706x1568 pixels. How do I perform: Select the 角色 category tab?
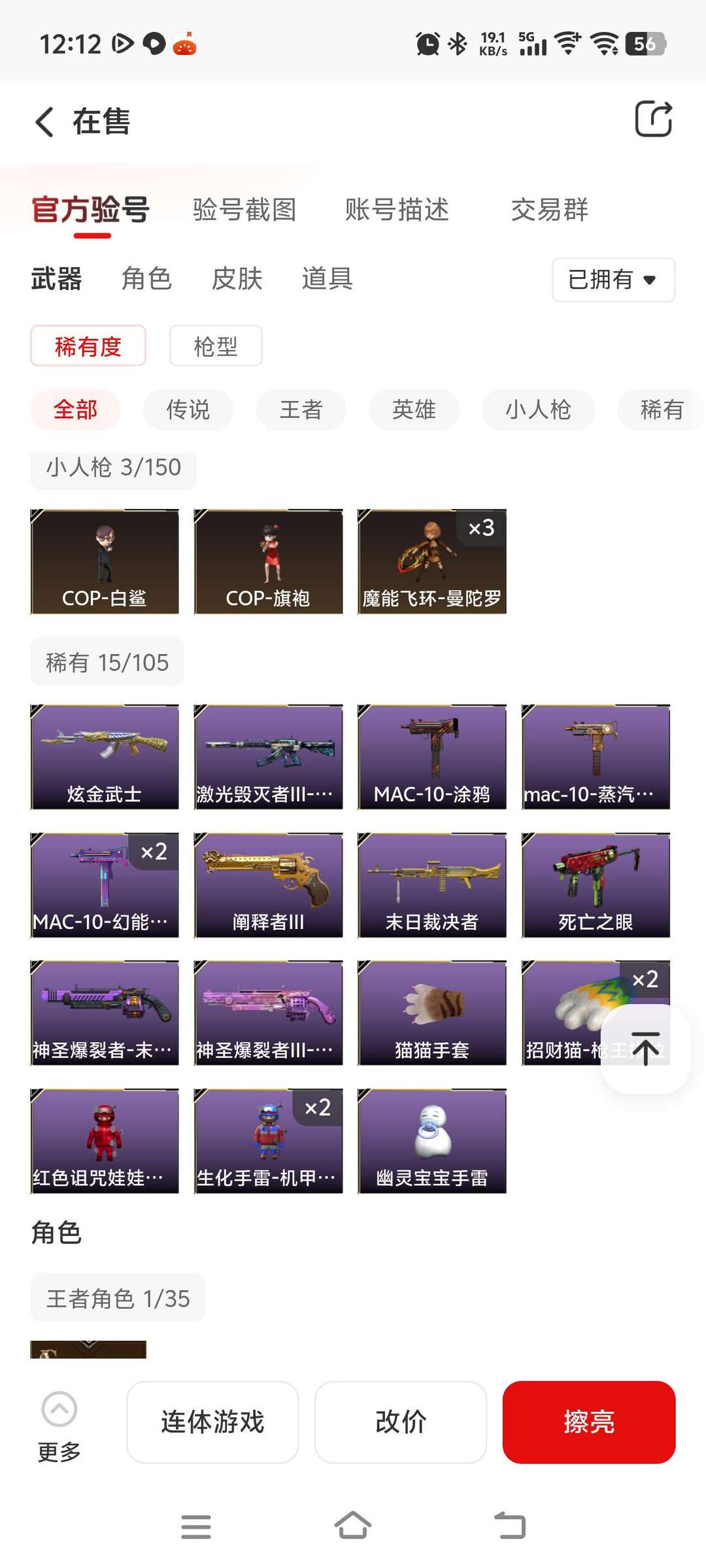pos(146,279)
